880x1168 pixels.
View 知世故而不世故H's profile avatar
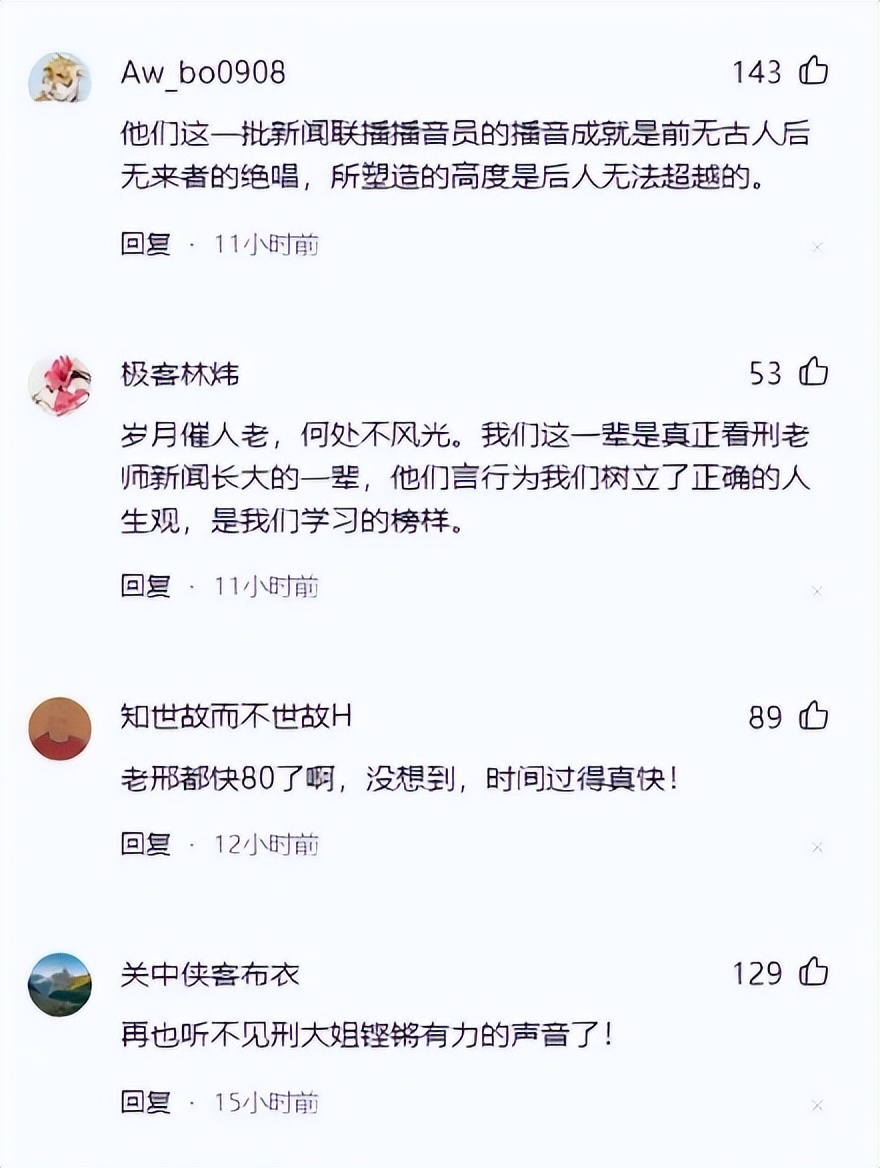coord(60,728)
